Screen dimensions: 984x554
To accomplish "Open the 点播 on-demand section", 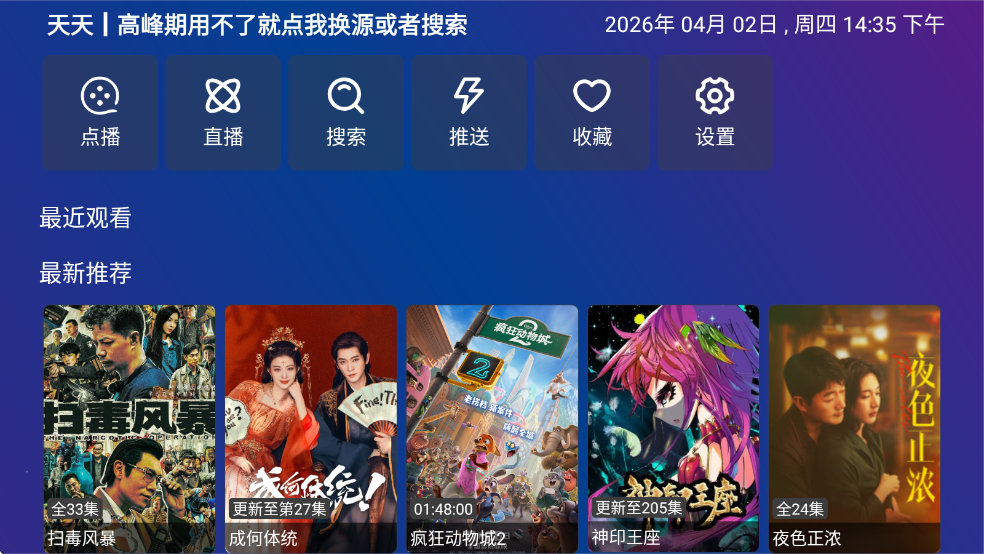I will [100, 113].
